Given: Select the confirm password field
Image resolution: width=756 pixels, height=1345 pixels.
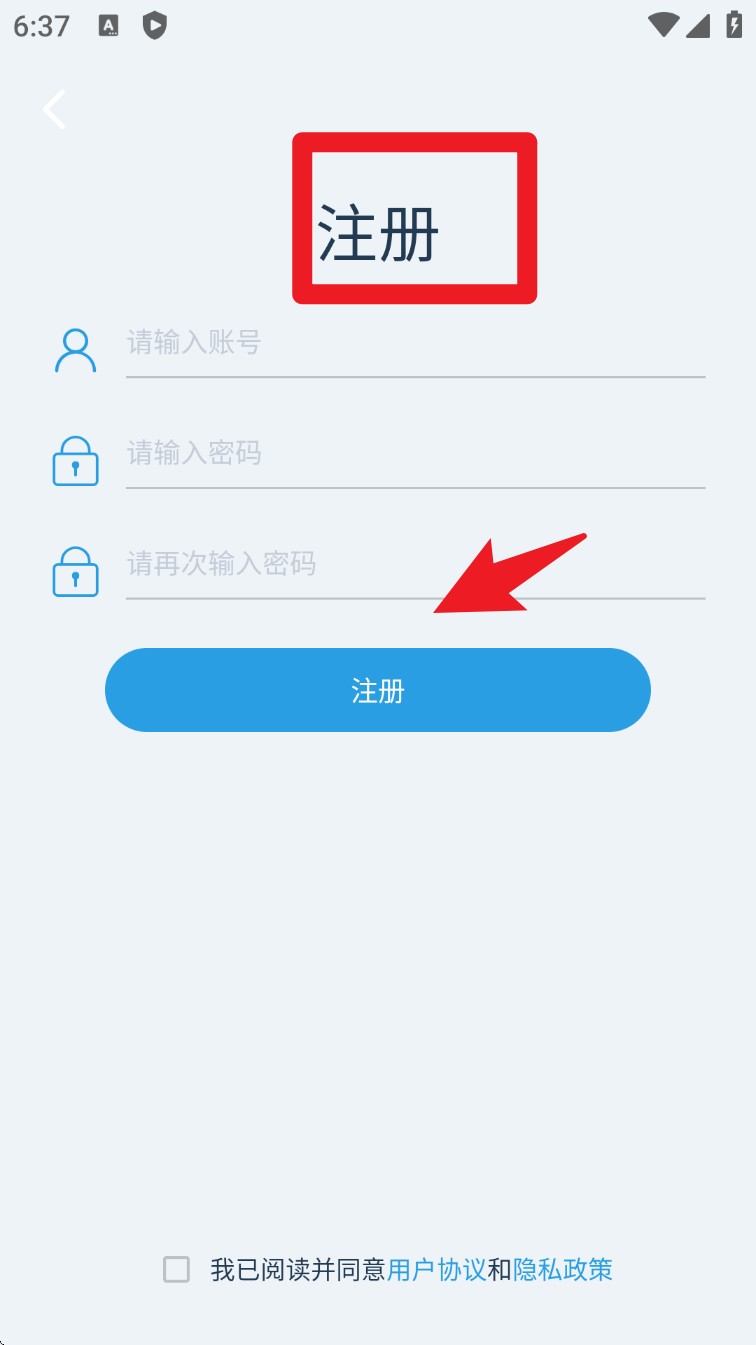Looking at the screenshot, I should 414,564.
